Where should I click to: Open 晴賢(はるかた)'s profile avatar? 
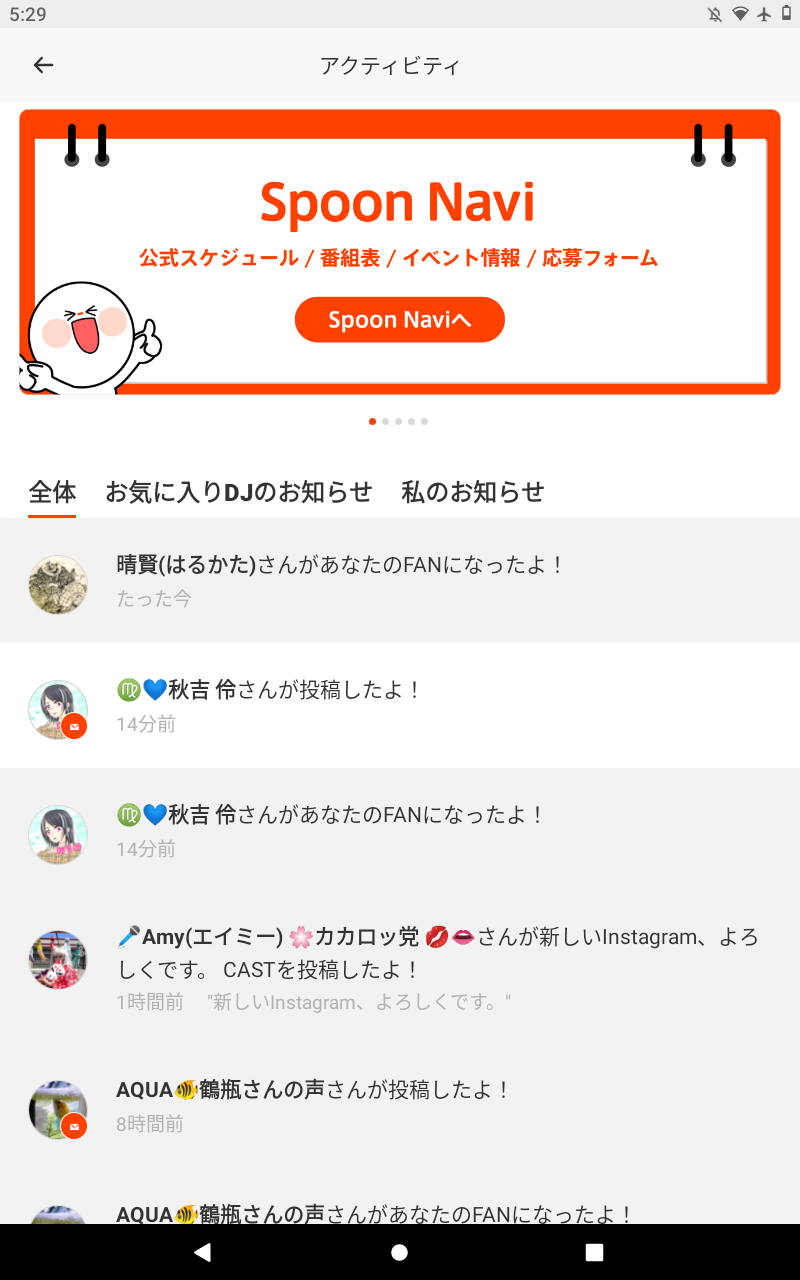click(57, 584)
